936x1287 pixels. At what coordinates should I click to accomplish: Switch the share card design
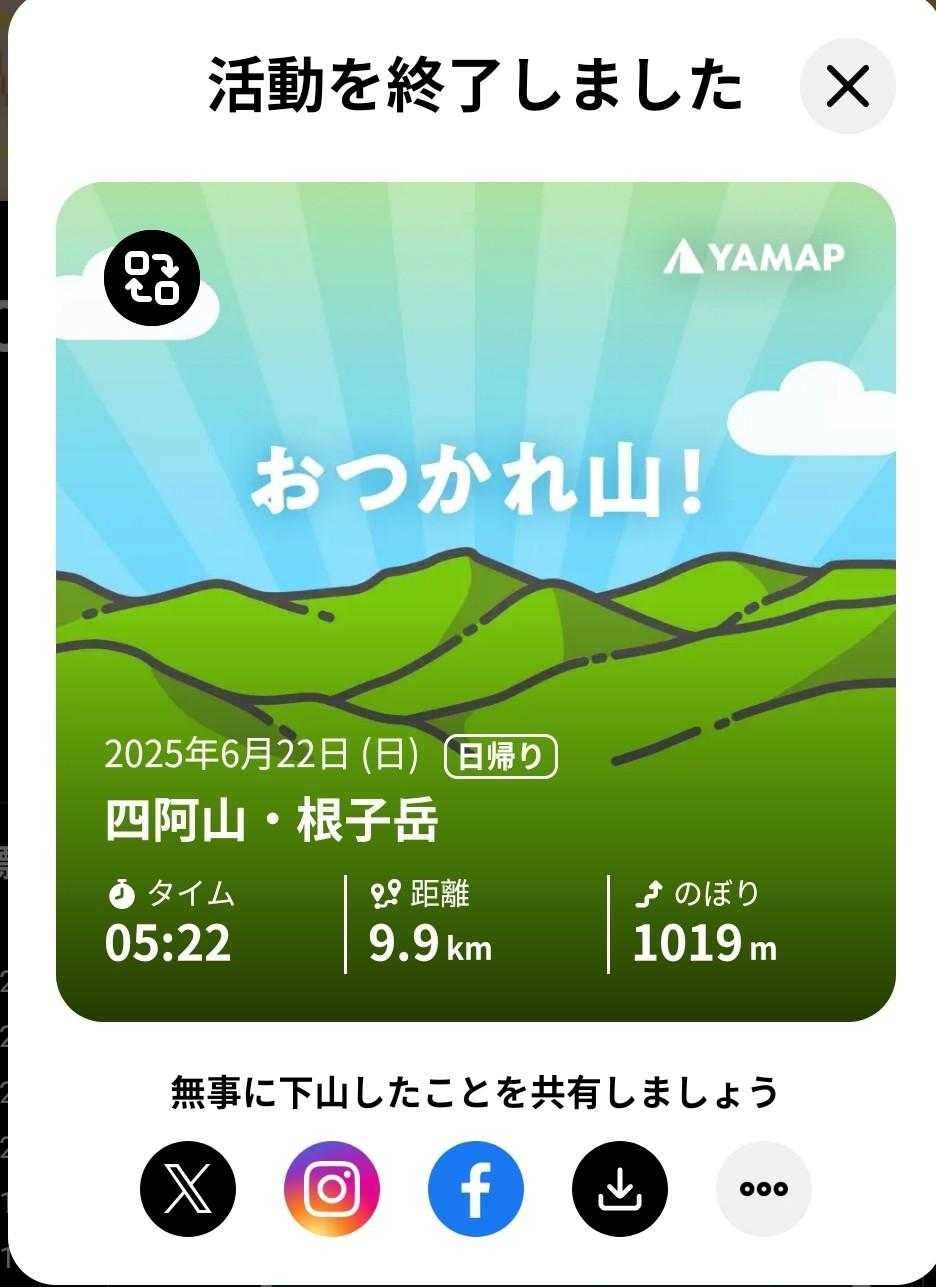pos(152,278)
